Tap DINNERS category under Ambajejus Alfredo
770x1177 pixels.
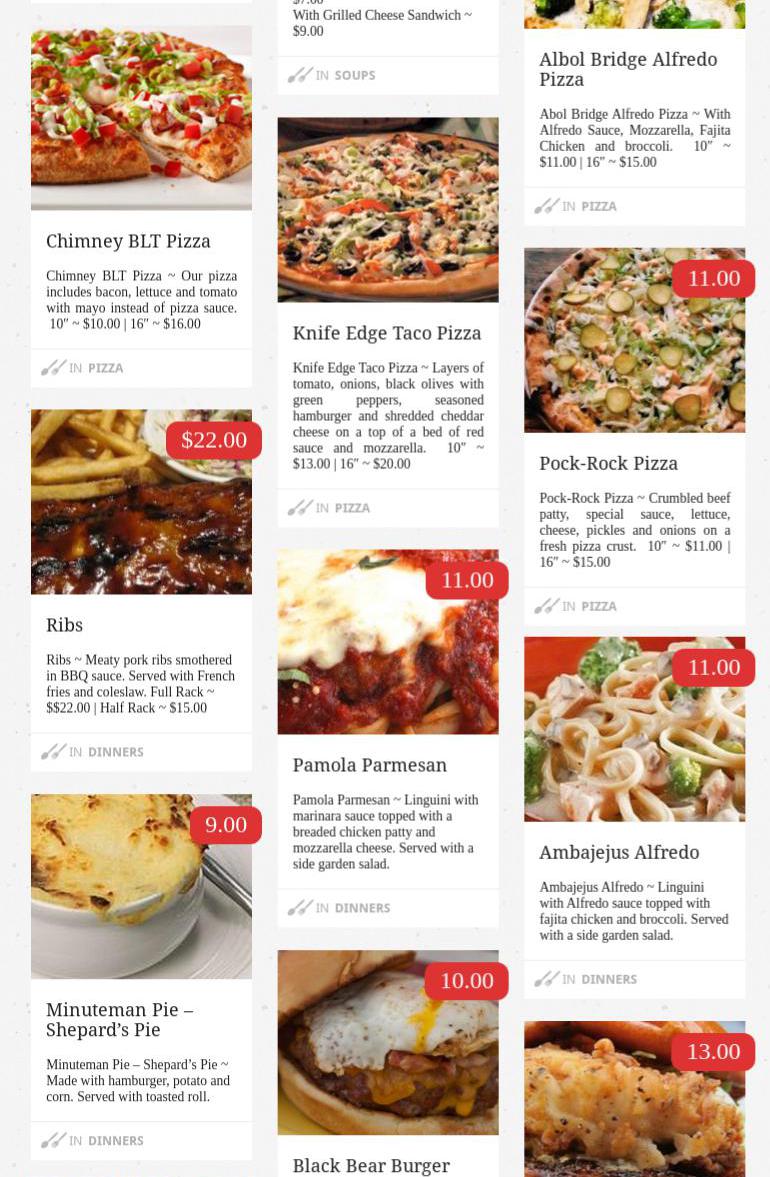[x=608, y=979]
